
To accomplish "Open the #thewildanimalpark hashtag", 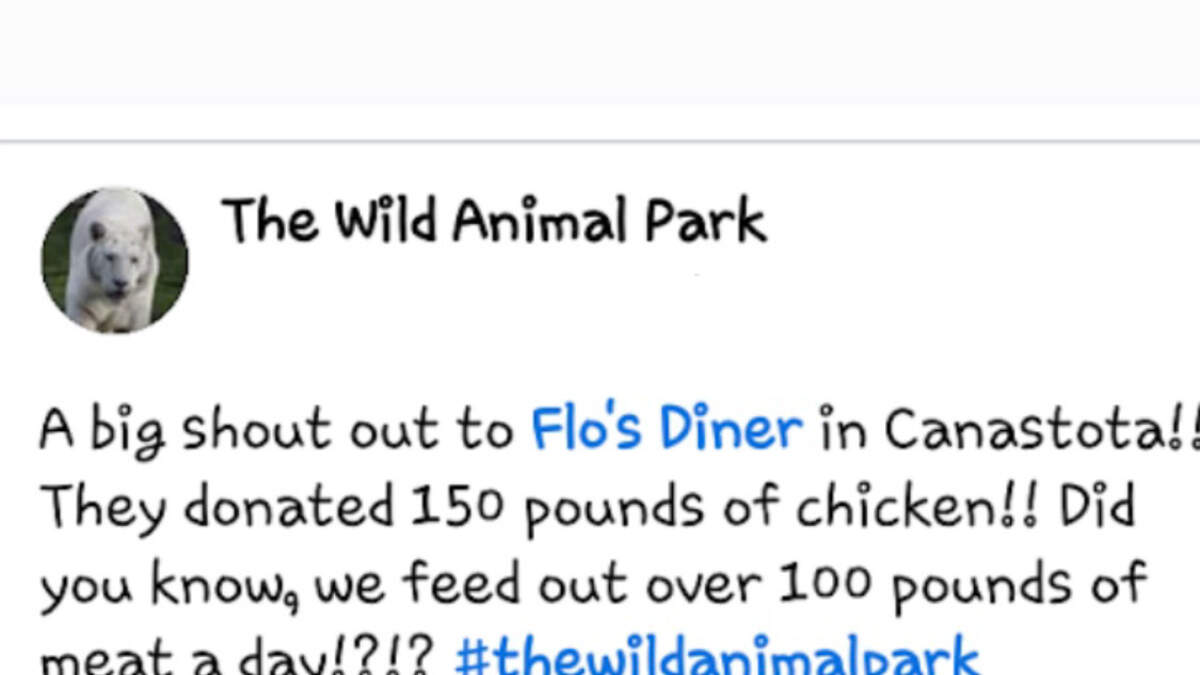I will (716, 657).
